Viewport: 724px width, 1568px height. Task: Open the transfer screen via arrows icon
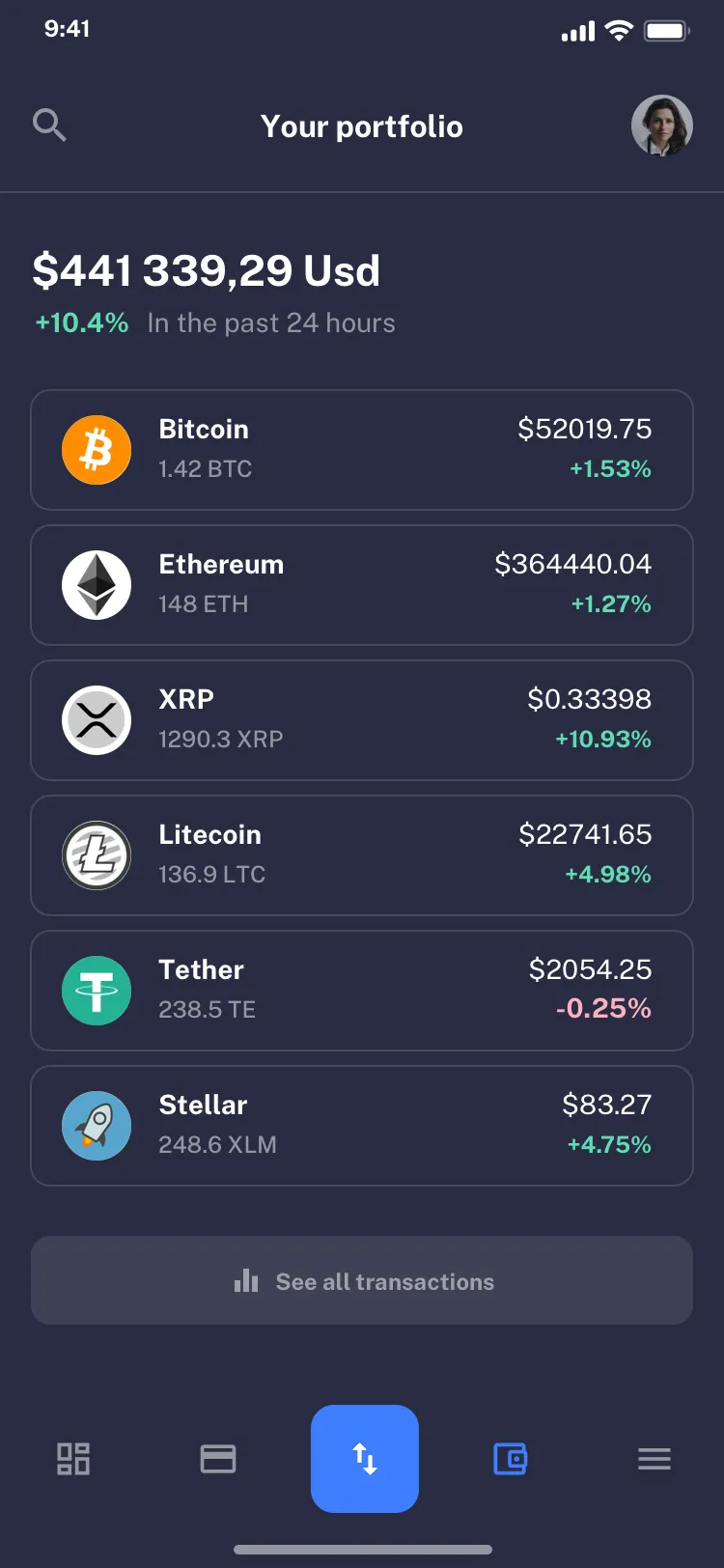point(365,1459)
